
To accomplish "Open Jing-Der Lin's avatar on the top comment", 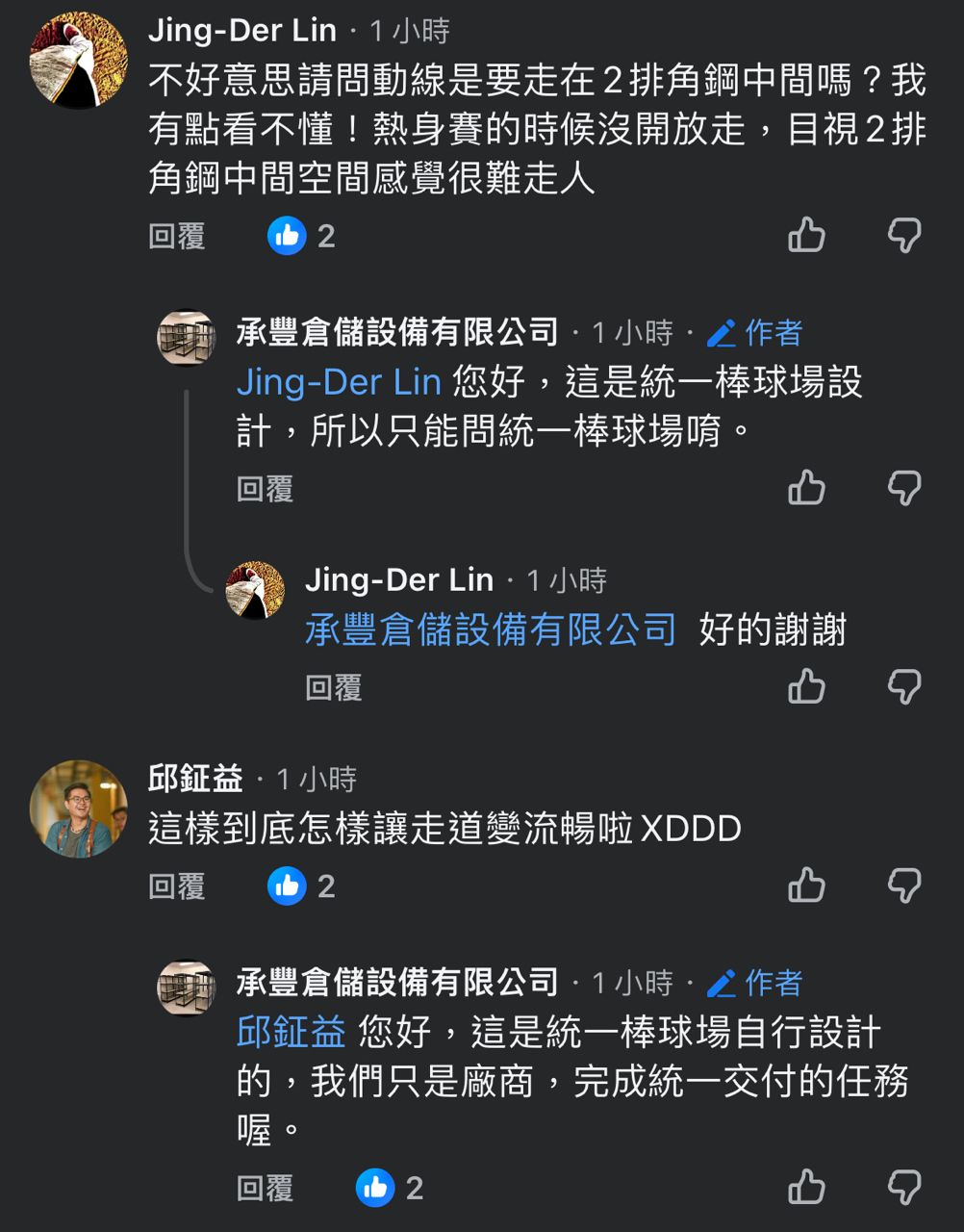I will click(x=79, y=60).
